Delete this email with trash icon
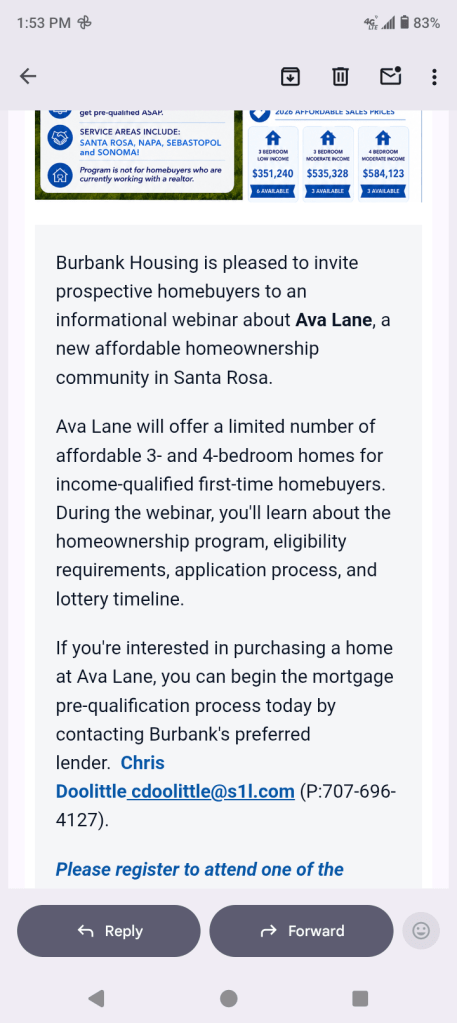Image resolution: width=457 pixels, height=1023 pixels. click(340, 77)
